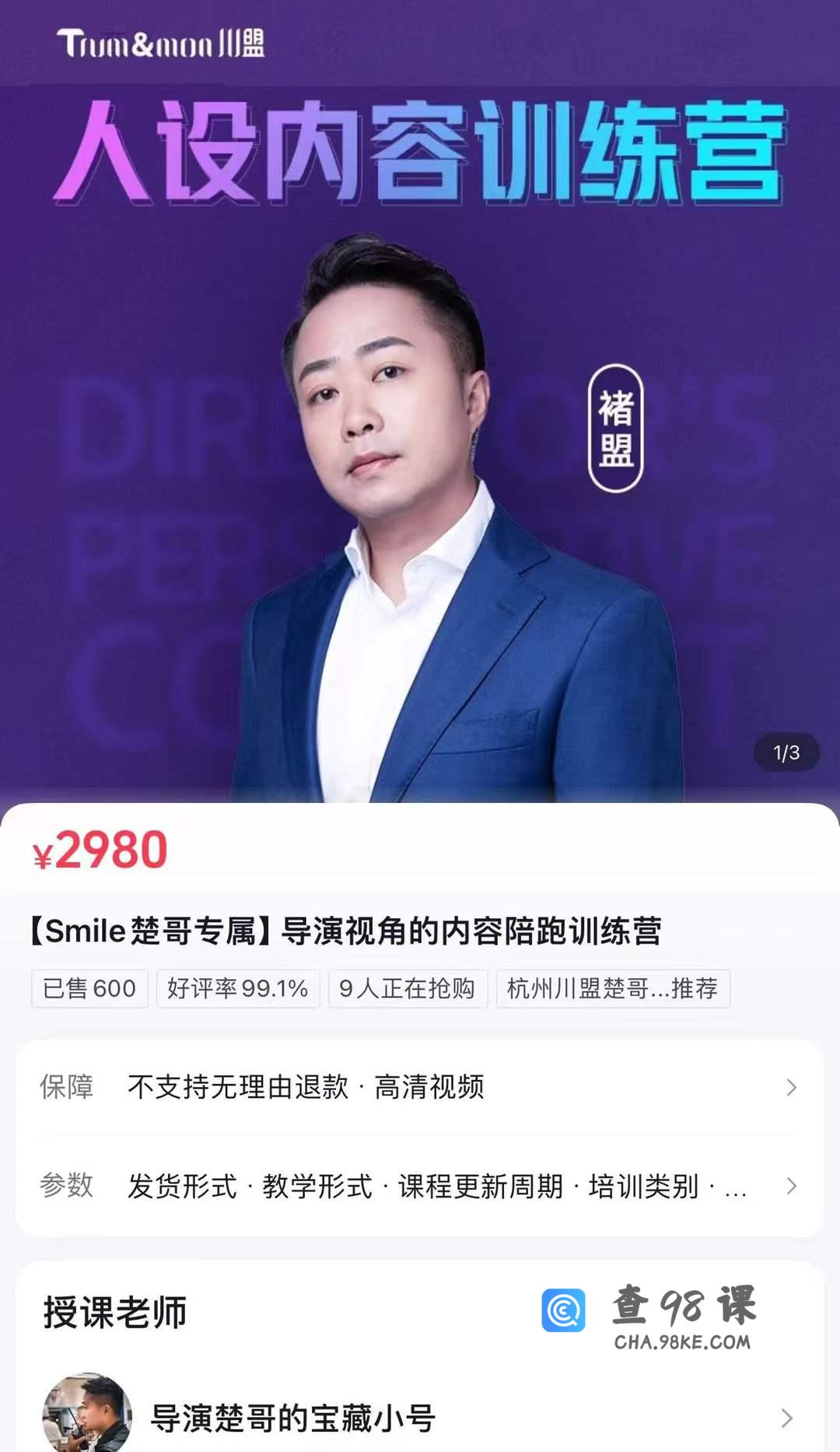Open teacher profile 导演楚哥的宝藏小号

[420, 1418]
